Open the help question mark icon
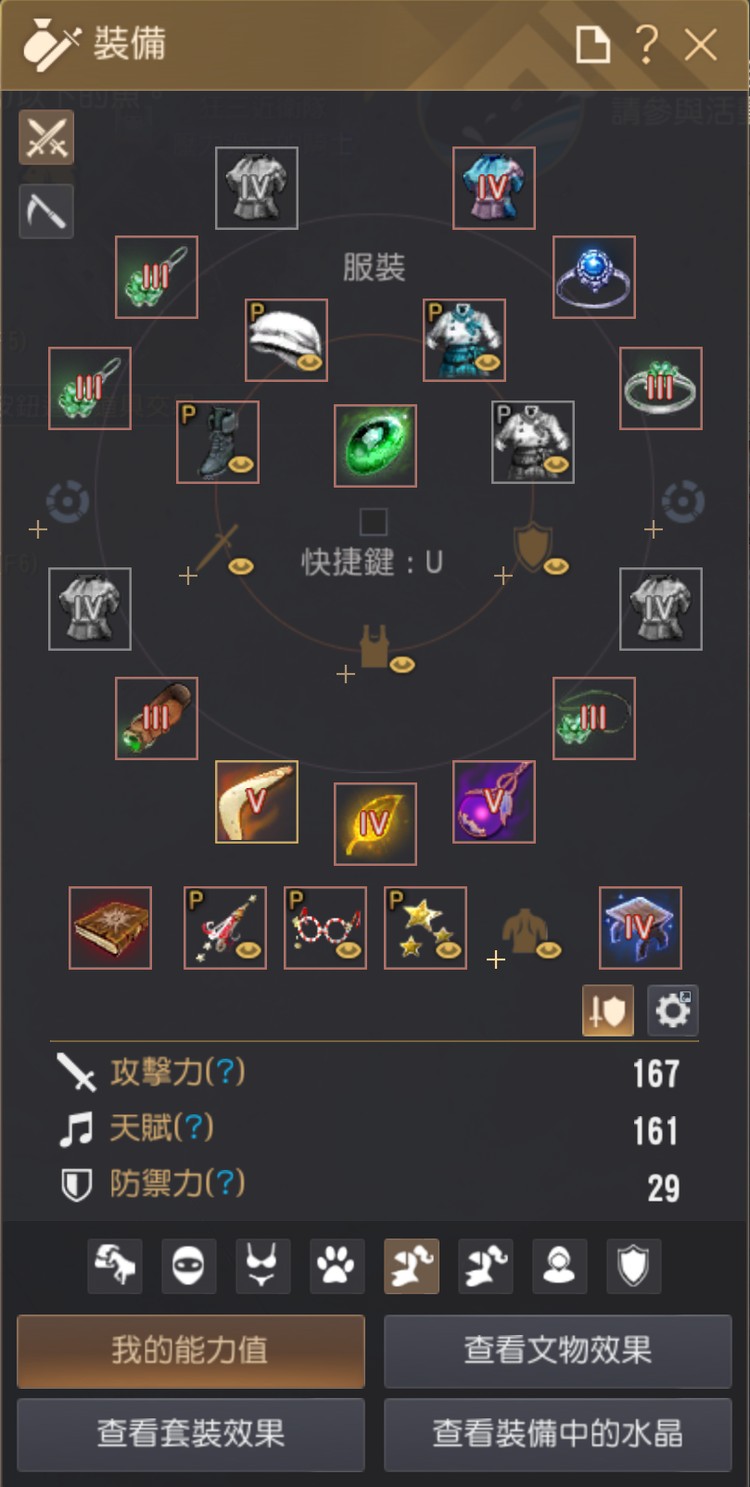Viewport: 750px width, 1487px height. 647,45
